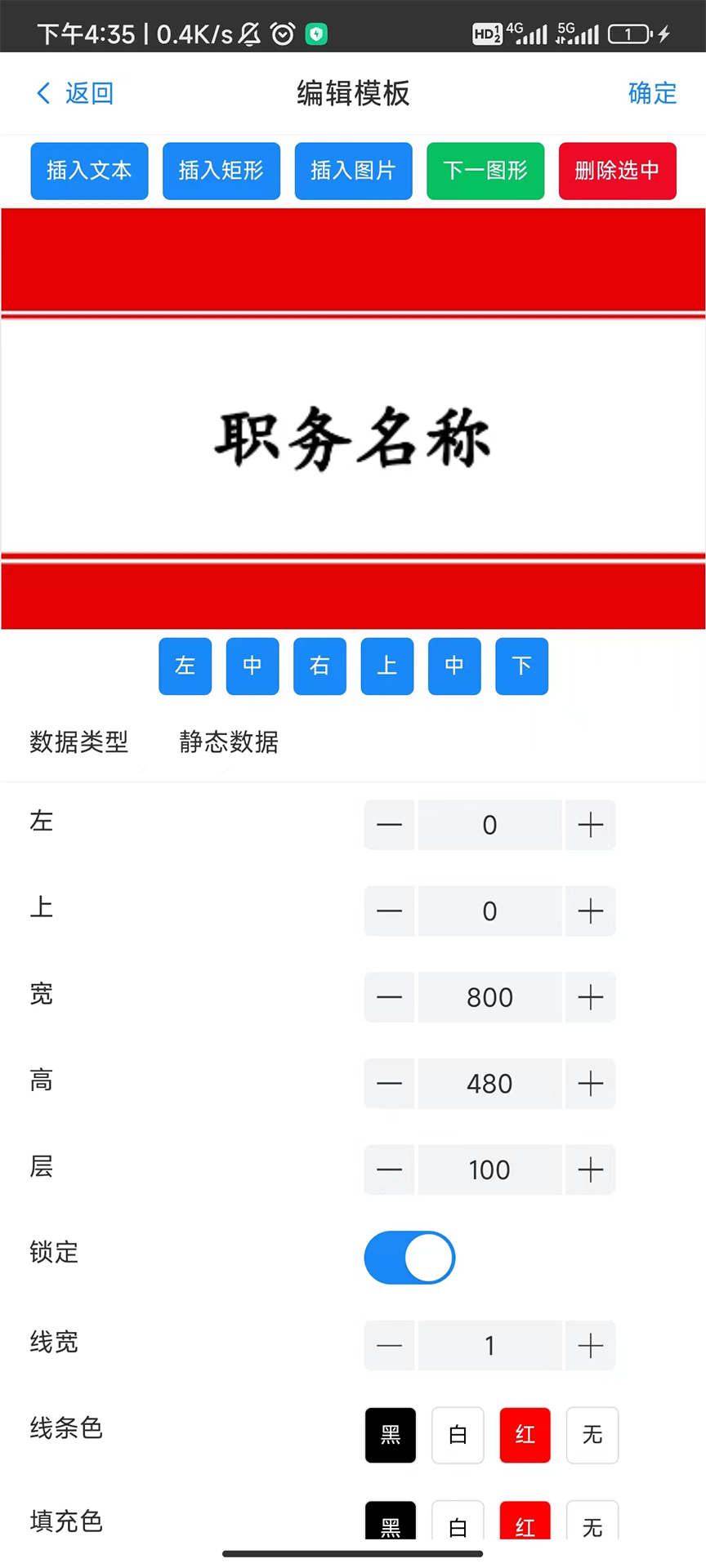This screenshot has height=1568, width=706.
Task: Toggle the 锁定 lock switch
Action: [409, 1258]
